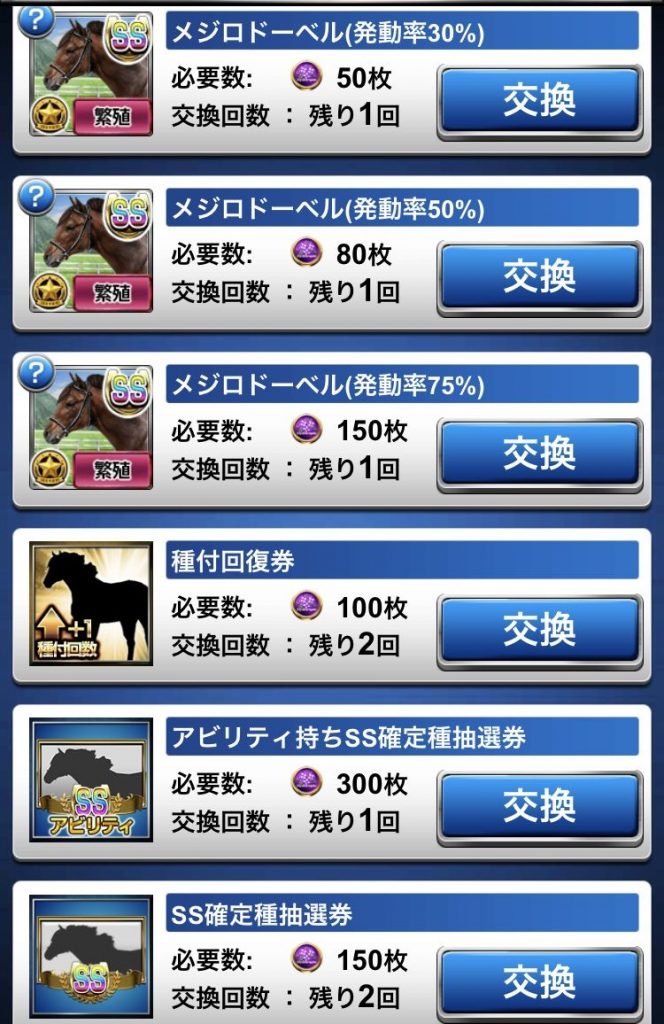View アビリティ持ちSS確定種抽選券 thumbnail
The image size is (664, 1024).
tap(91, 779)
